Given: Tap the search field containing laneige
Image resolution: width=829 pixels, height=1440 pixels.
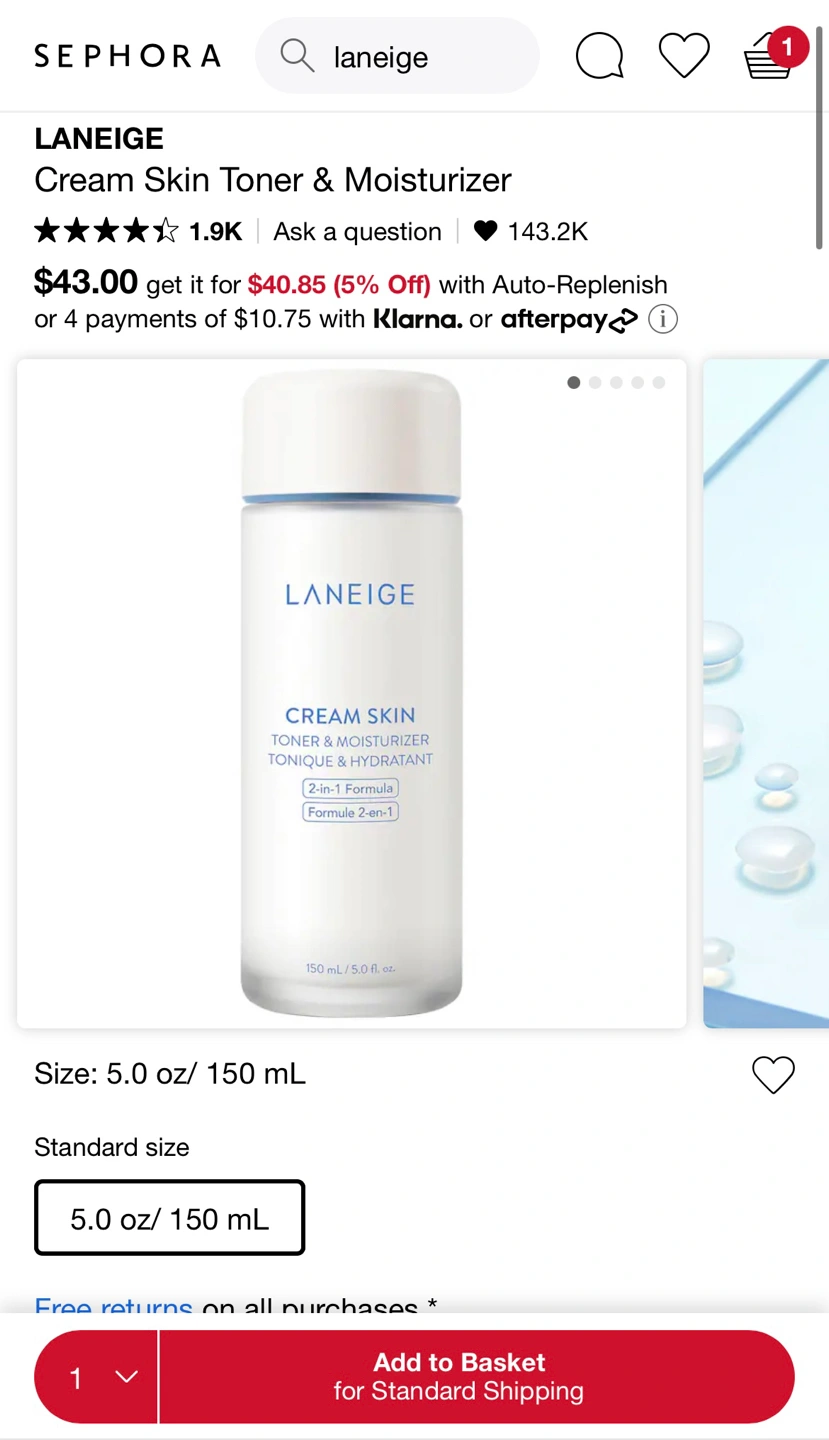Looking at the screenshot, I should click(x=397, y=56).
